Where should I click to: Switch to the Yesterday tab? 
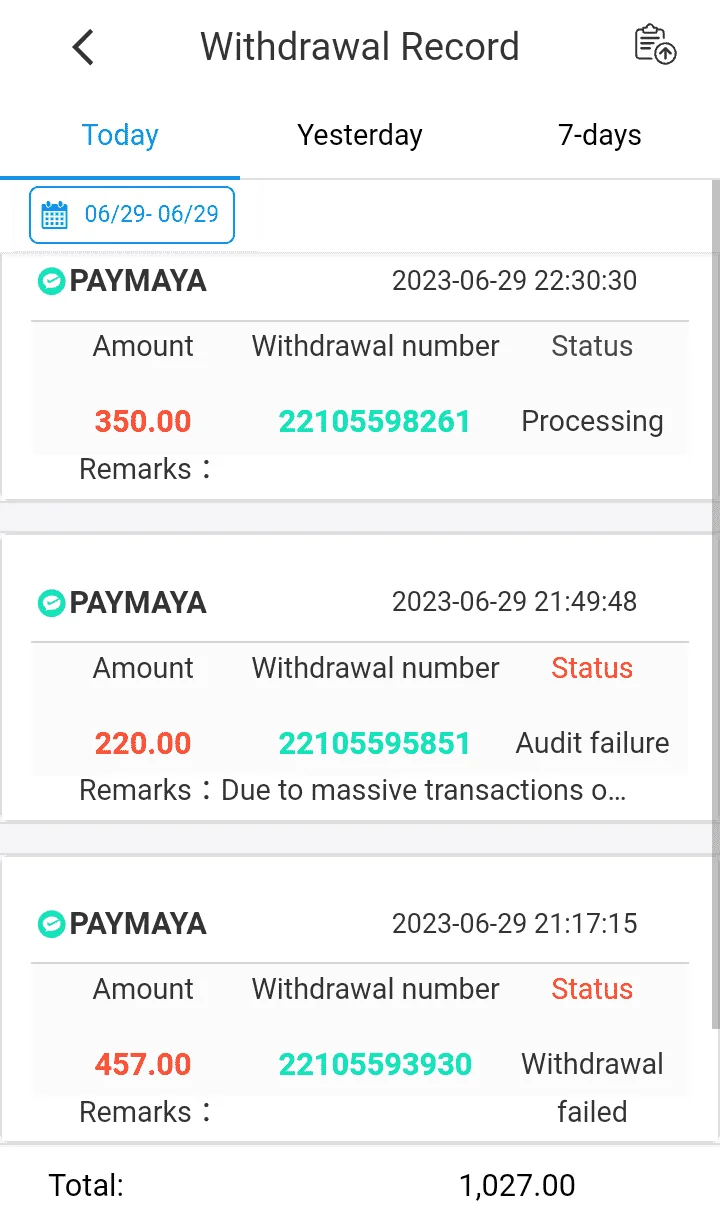[360, 135]
